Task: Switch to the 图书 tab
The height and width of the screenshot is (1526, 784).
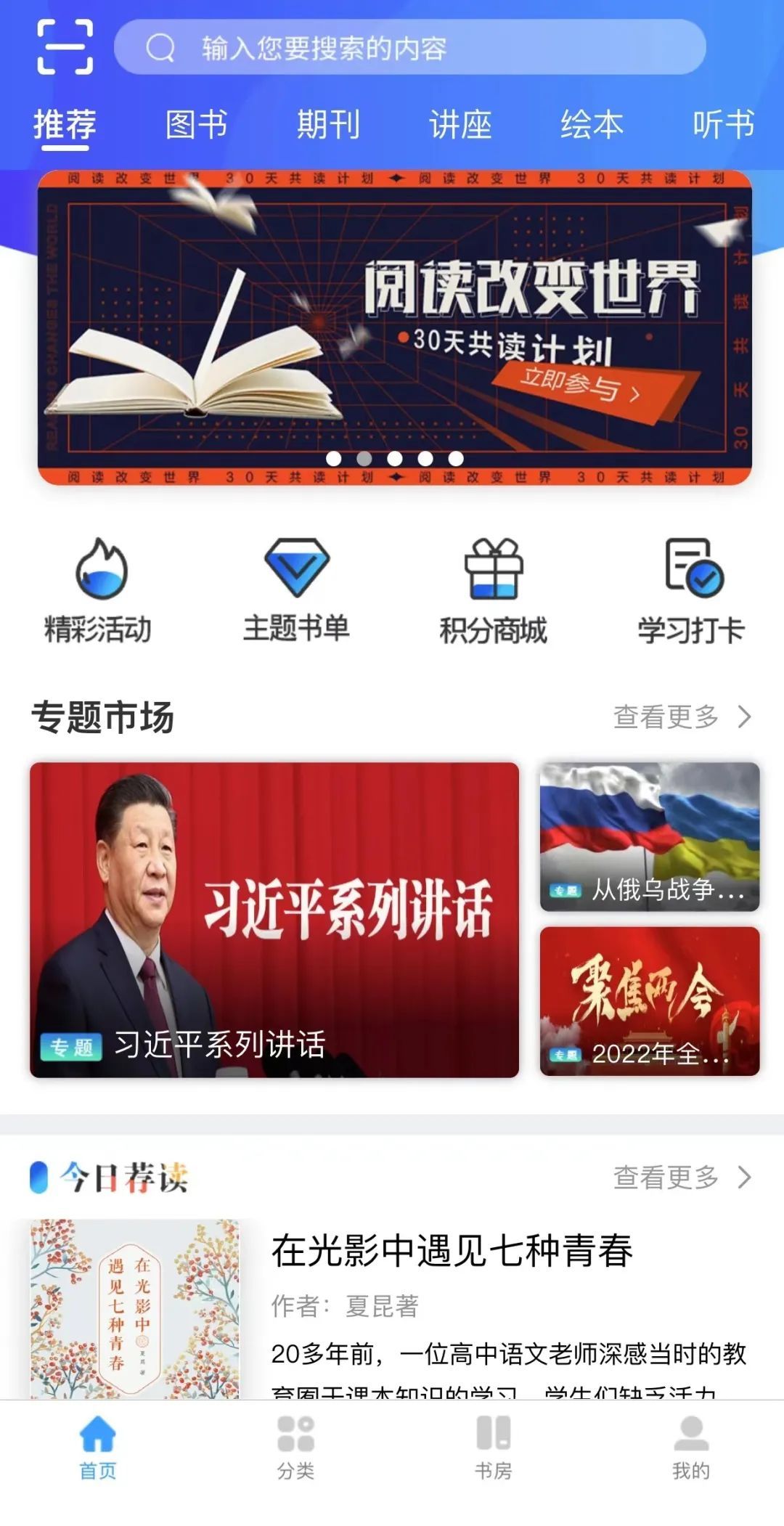Action: click(196, 124)
